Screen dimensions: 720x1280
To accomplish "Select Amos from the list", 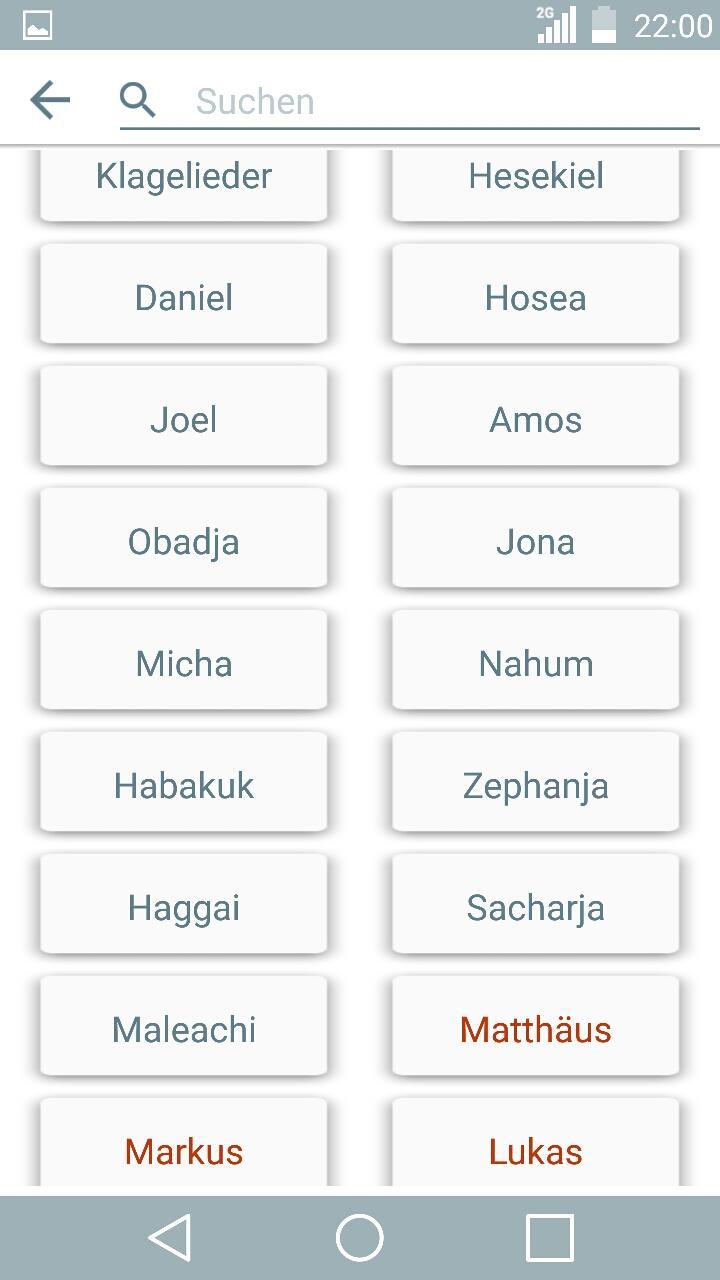I will pyautogui.click(x=536, y=419).
